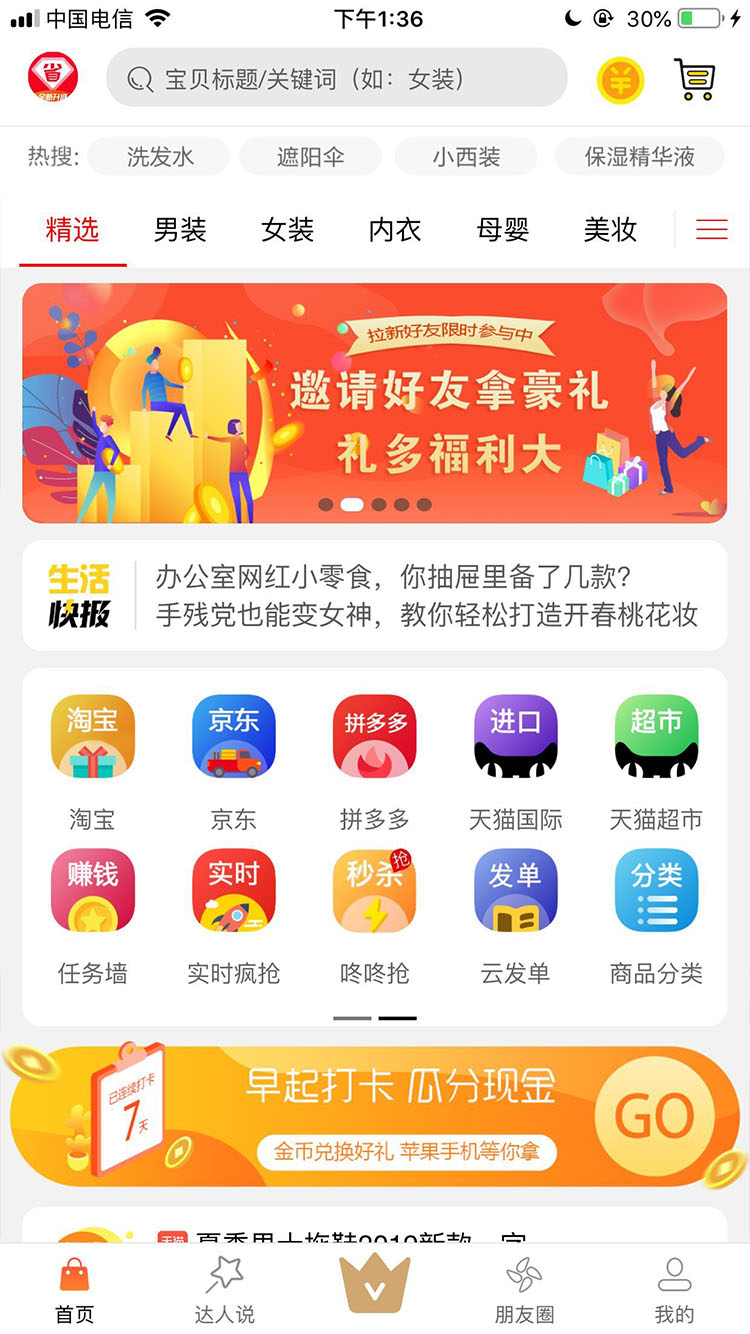Open 天猫超市 shortcut
The width and height of the screenshot is (750, 1334).
(x=656, y=763)
